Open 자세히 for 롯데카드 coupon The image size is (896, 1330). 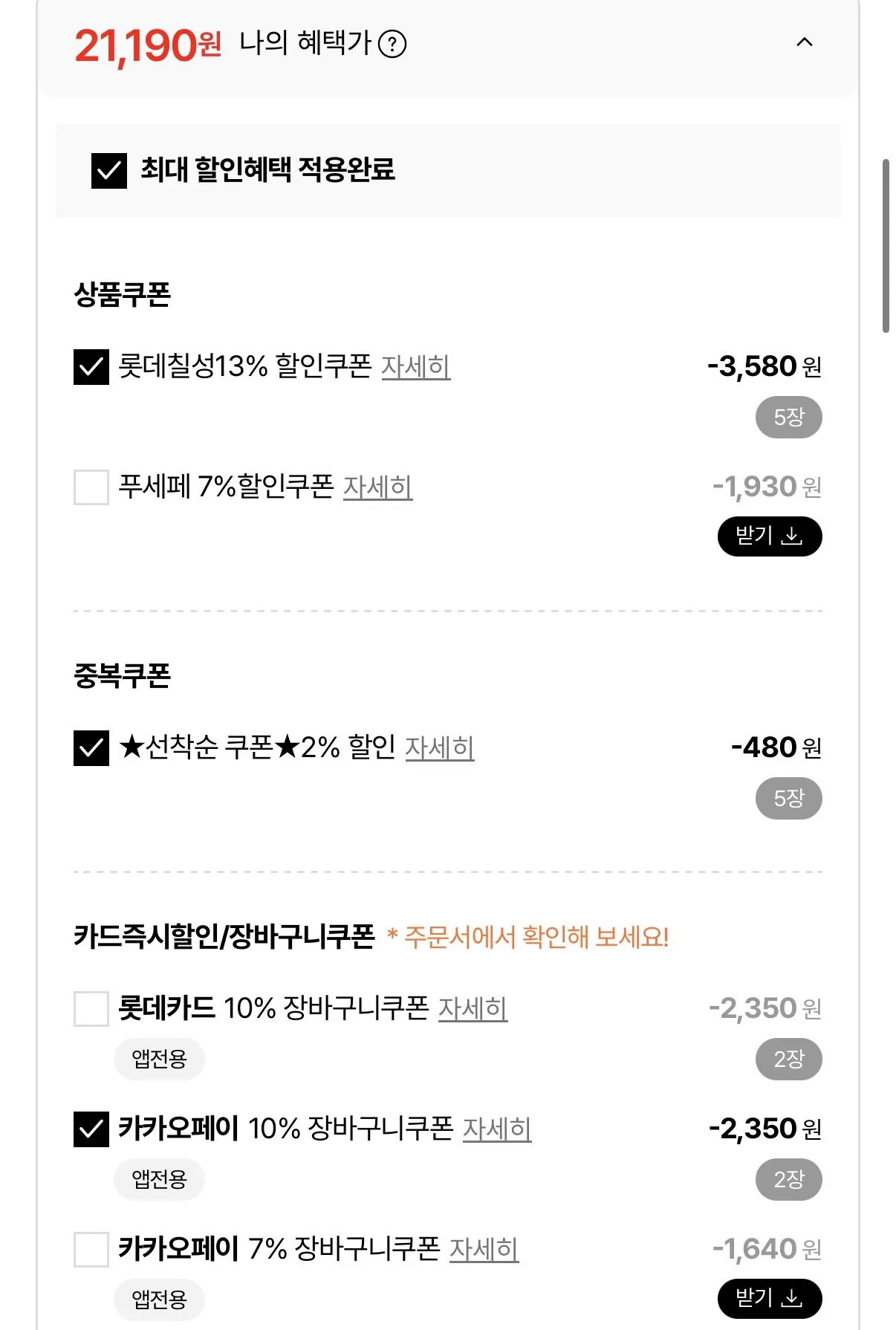(x=472, y=1010)
